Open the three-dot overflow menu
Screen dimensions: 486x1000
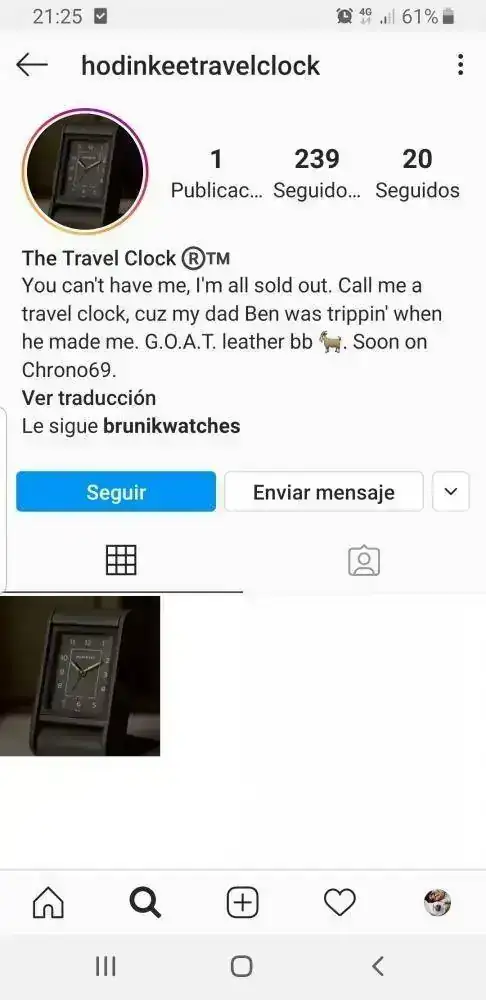[x=460, y=65]
